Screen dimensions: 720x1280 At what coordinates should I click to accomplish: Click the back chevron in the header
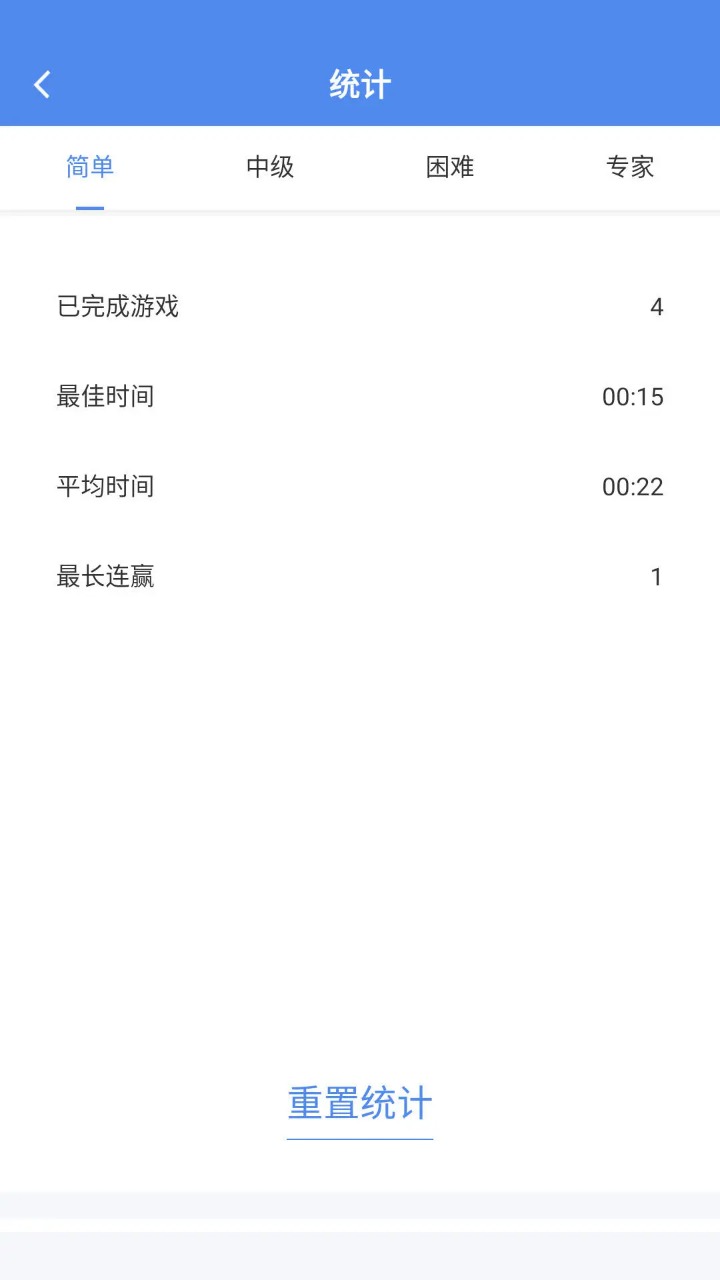[x=41, y=84]
